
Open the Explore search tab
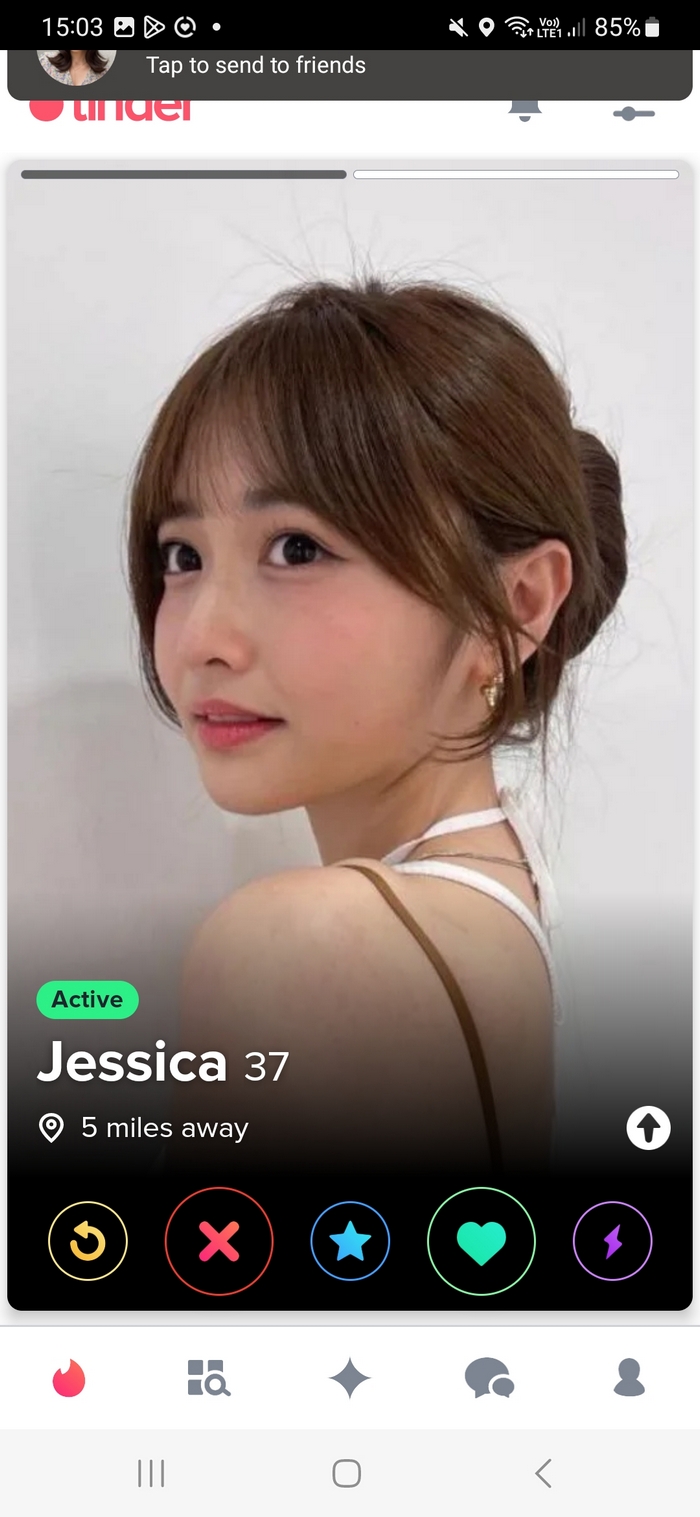(209, 1378)
